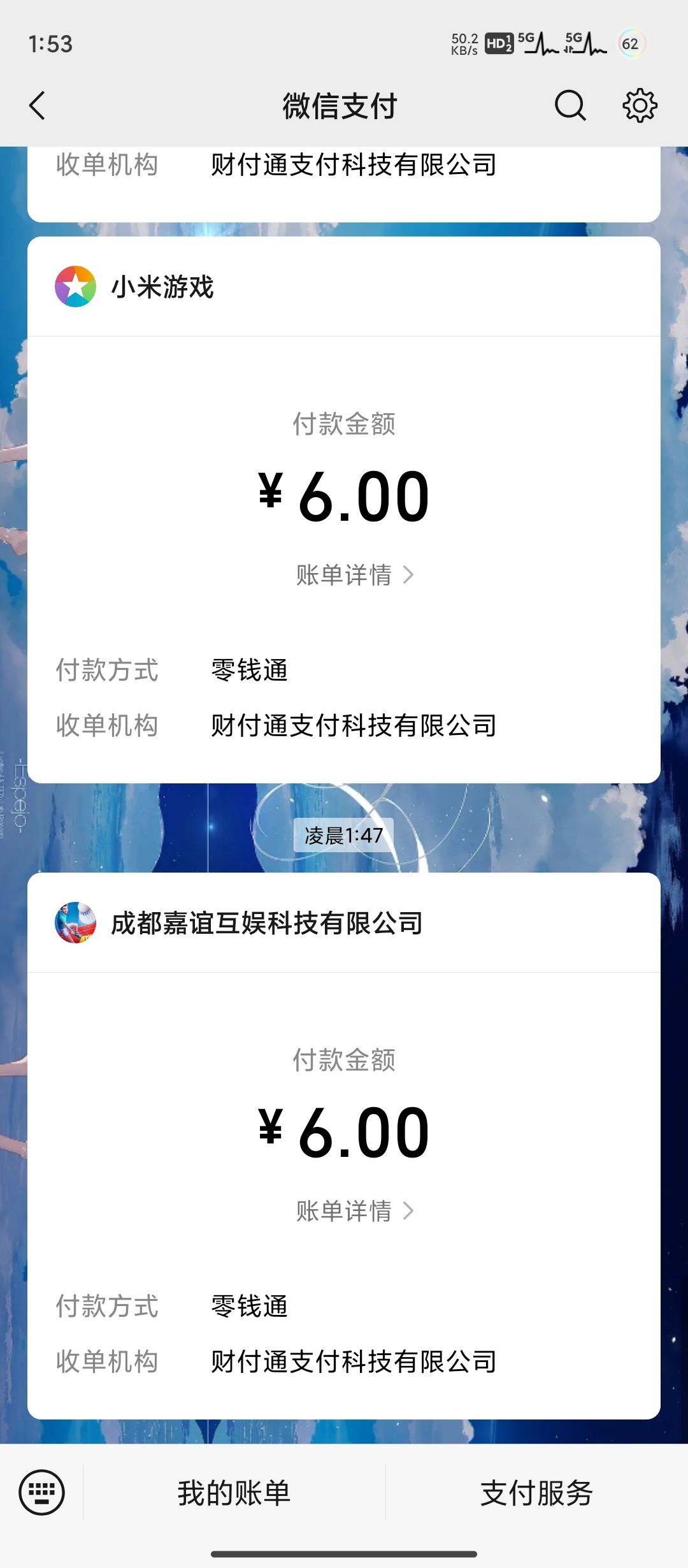Open 账单详情 for the 小米游戏 payment
Viewport: 688px width, 1568px height.
(x=355, y=575)
